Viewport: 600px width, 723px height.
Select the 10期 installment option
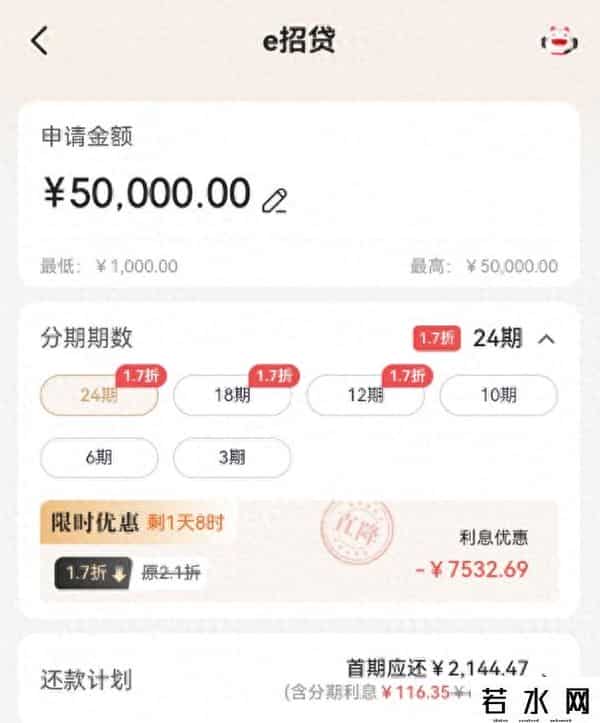(x=498, y=395)
